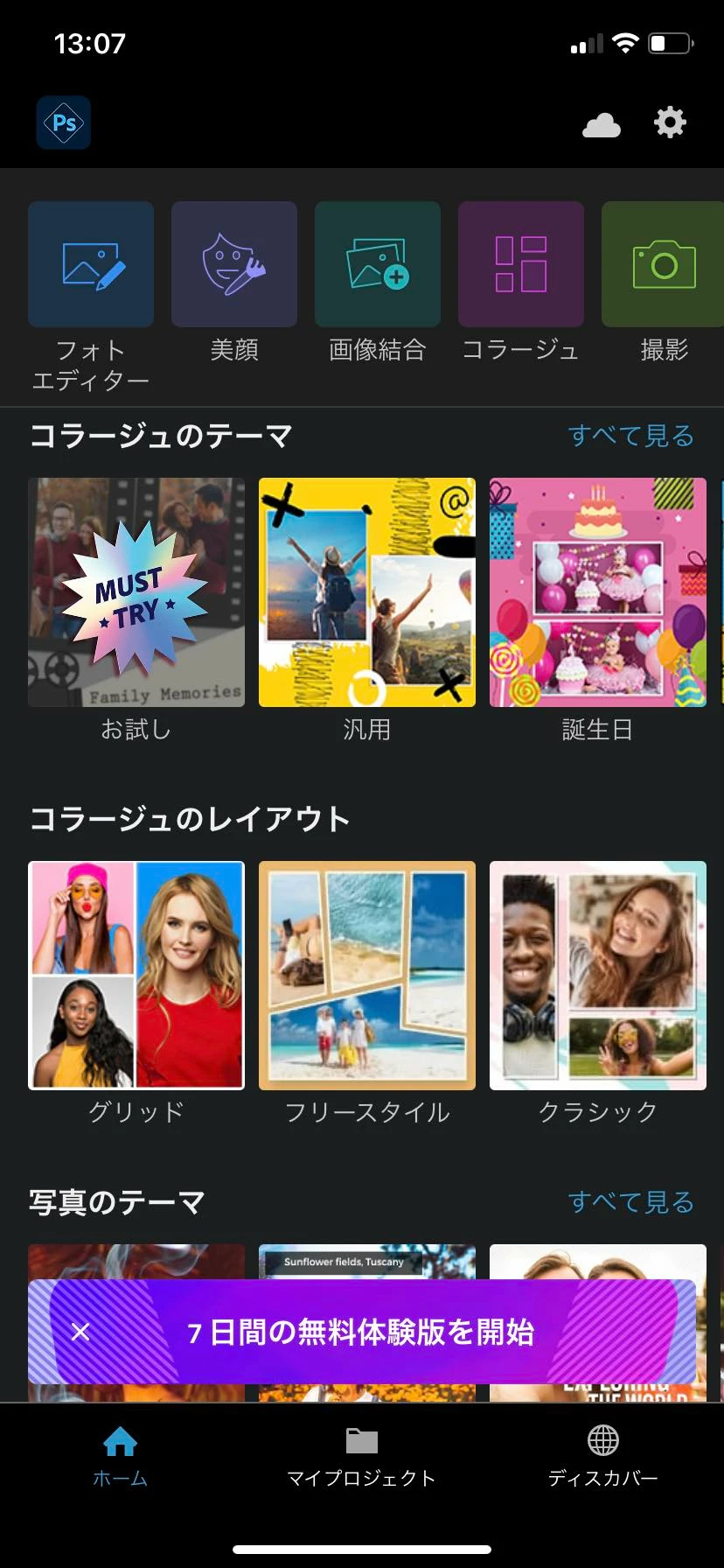Screen dimensions: 724x1568
Task: Start a コラージュ
Action: pos(521,264)
